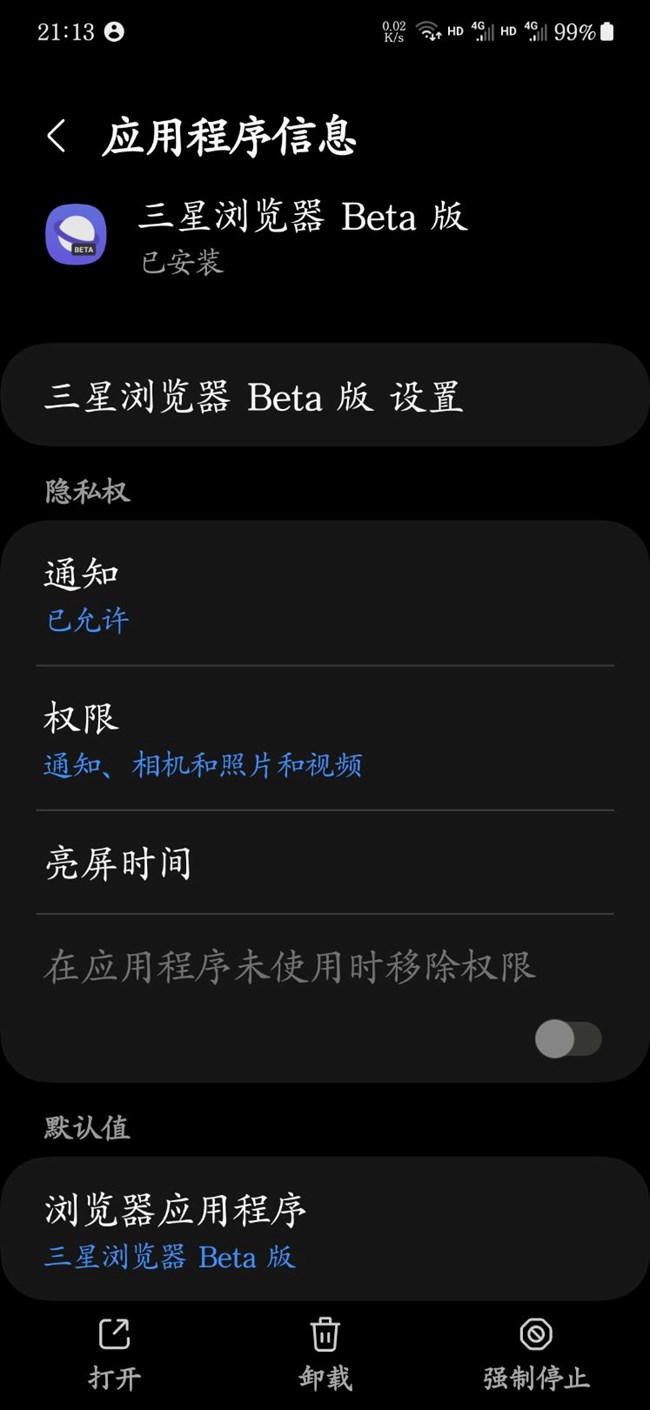
Task: Go back using the back arrow
Action: click(57, 137)
